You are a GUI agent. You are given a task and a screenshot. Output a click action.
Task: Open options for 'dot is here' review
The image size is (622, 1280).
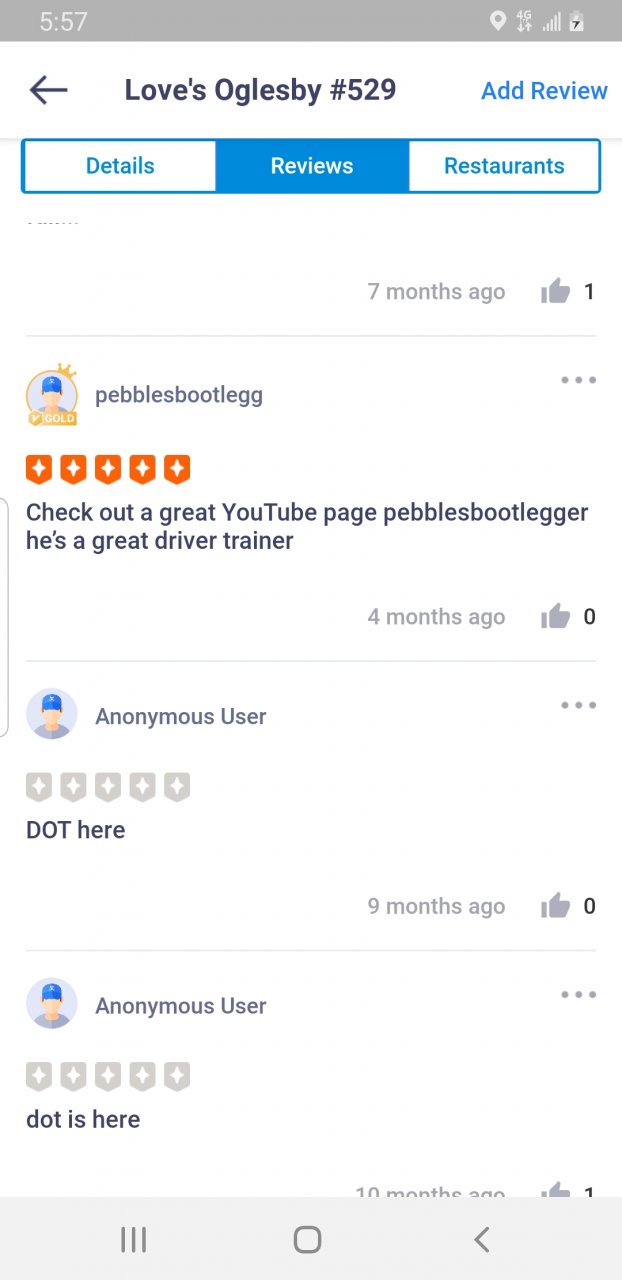(x=578, y=995)
